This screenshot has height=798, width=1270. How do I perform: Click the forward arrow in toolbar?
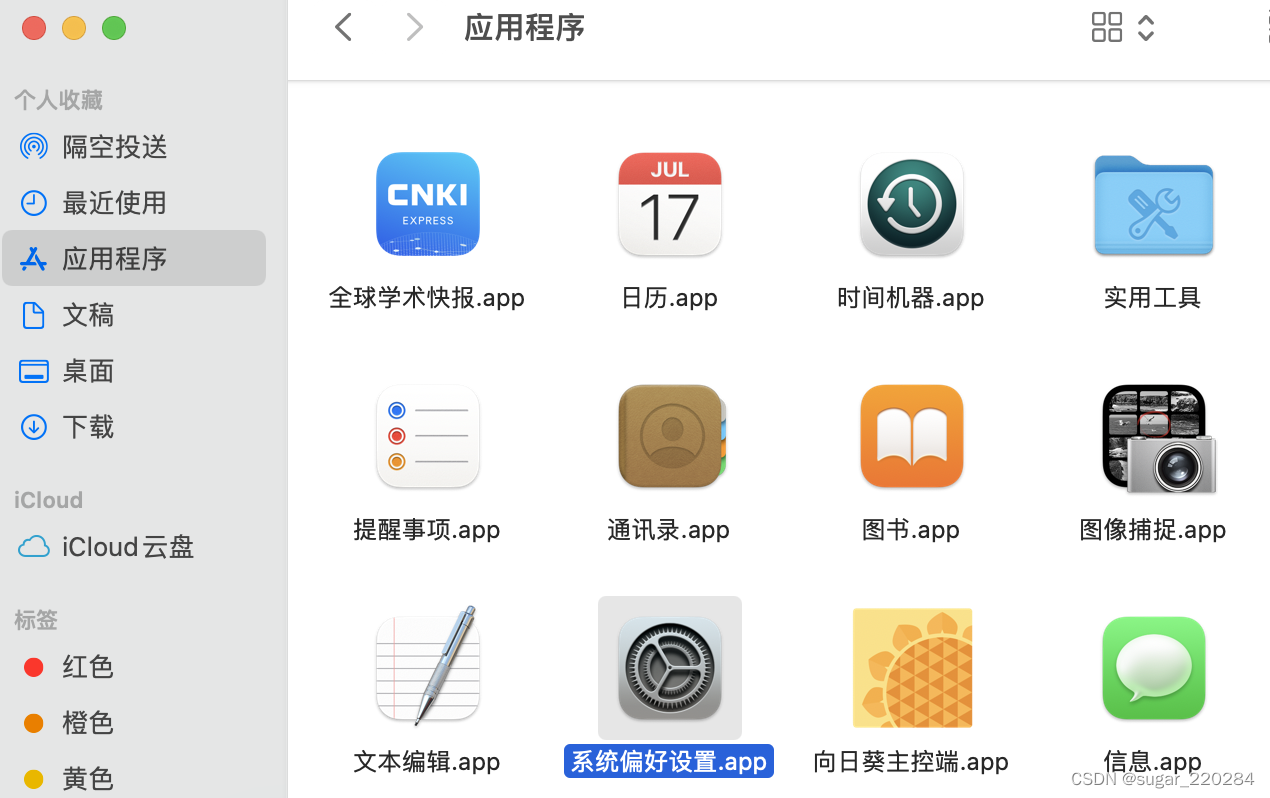pos(414,27)
